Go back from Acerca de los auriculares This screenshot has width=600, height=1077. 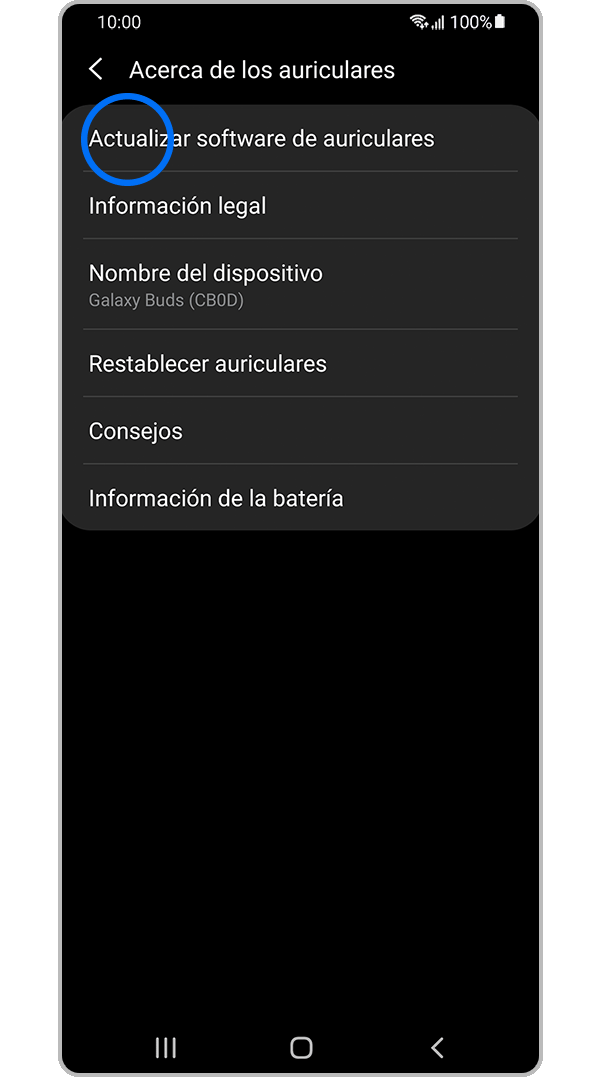pyautogui.click(x=96, y=69)
